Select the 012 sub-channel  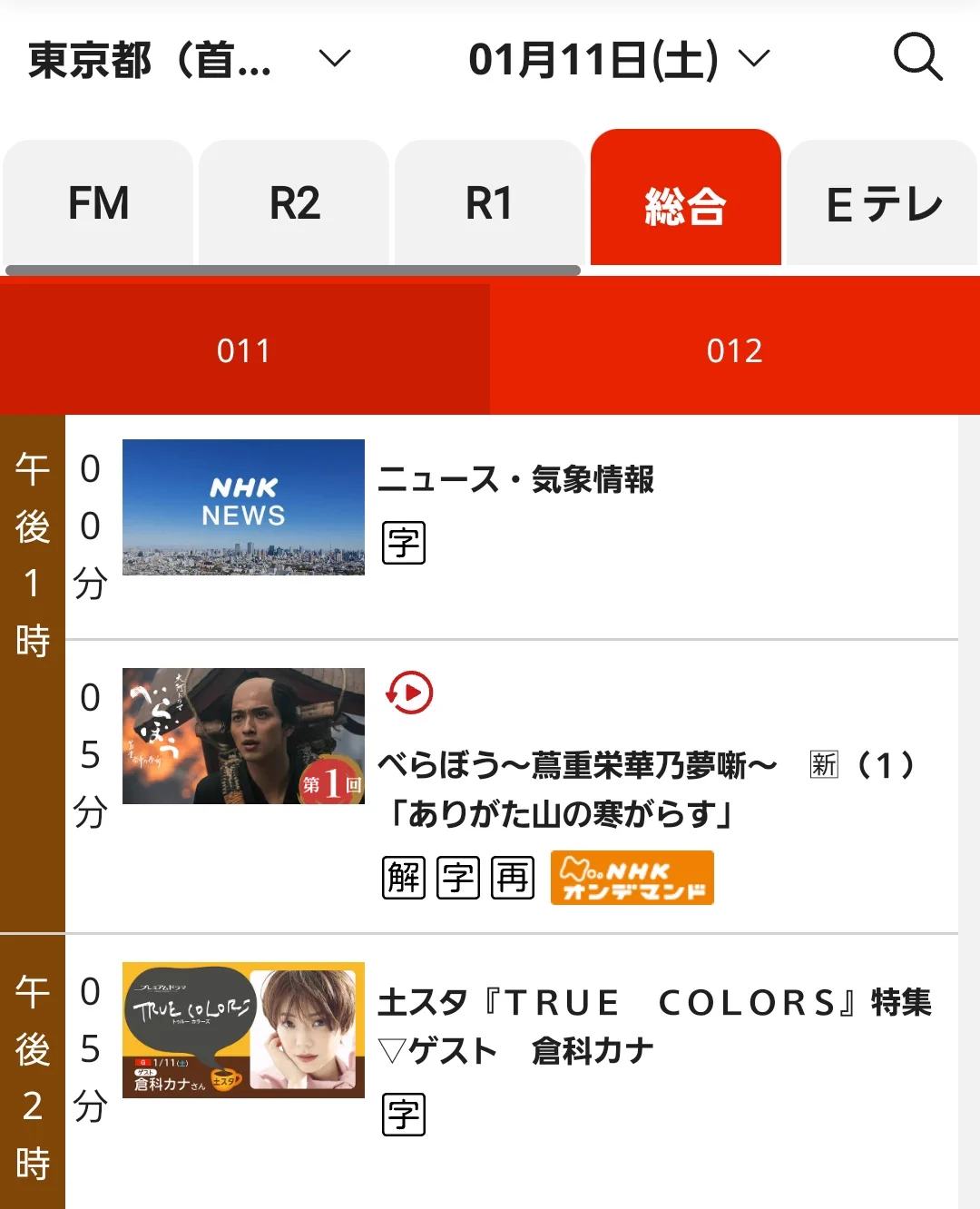tap(735, 350)
